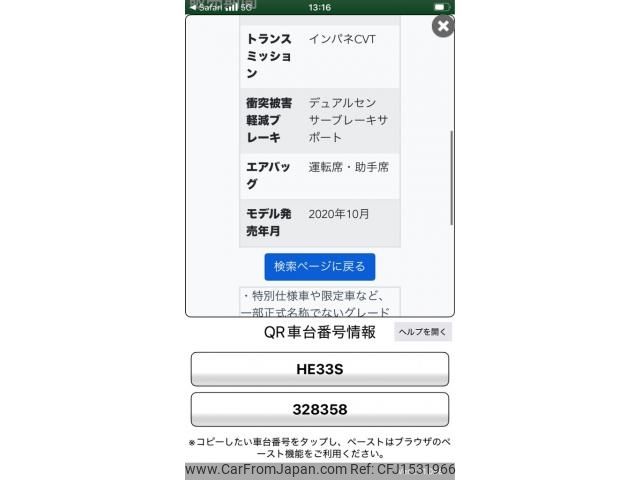
Task: Open help with ヘルプを開く
Action: tap(423, 332)
